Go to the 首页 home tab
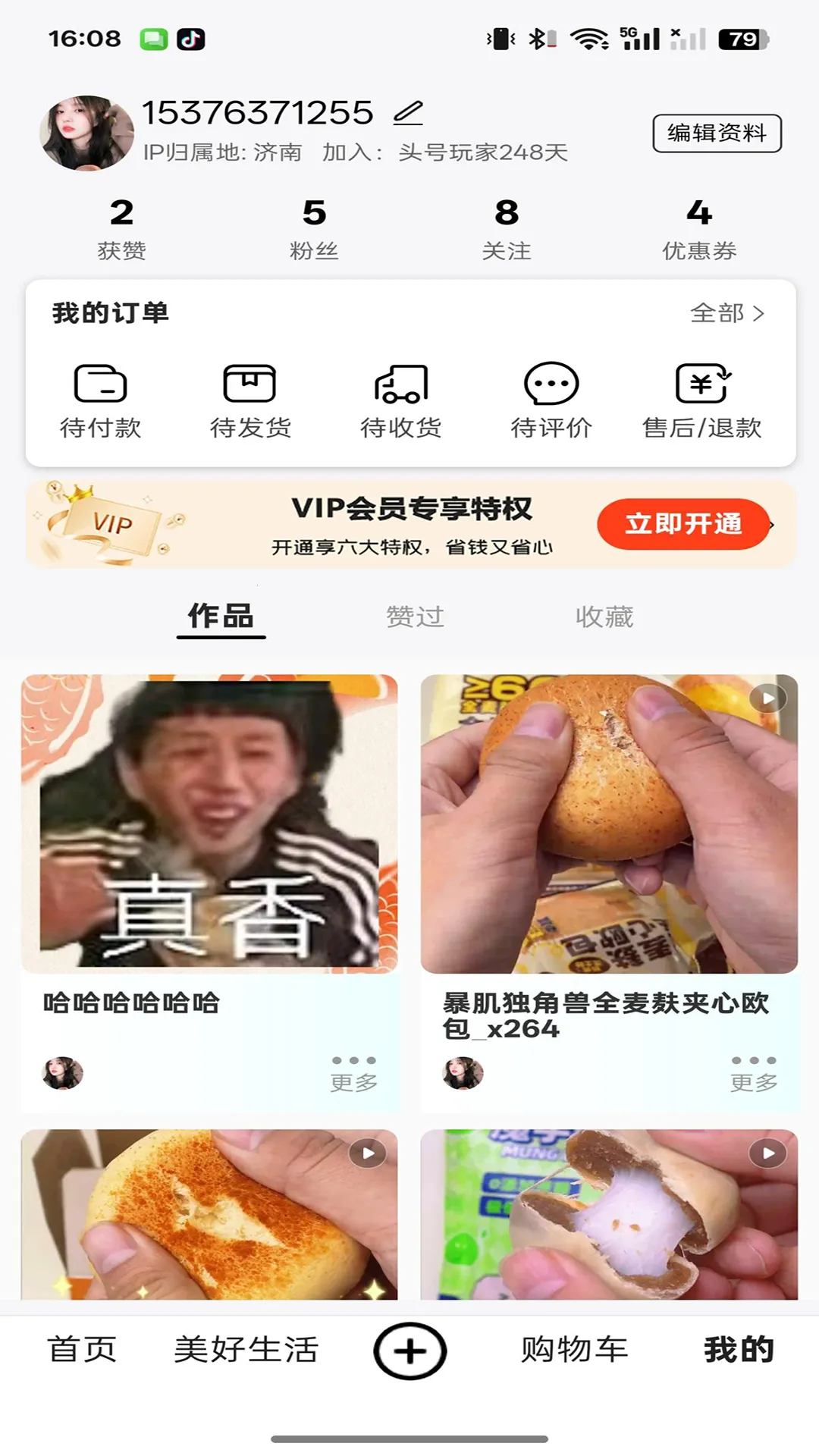Screen dimensions: 819x1456 [x=82, y=1350]
